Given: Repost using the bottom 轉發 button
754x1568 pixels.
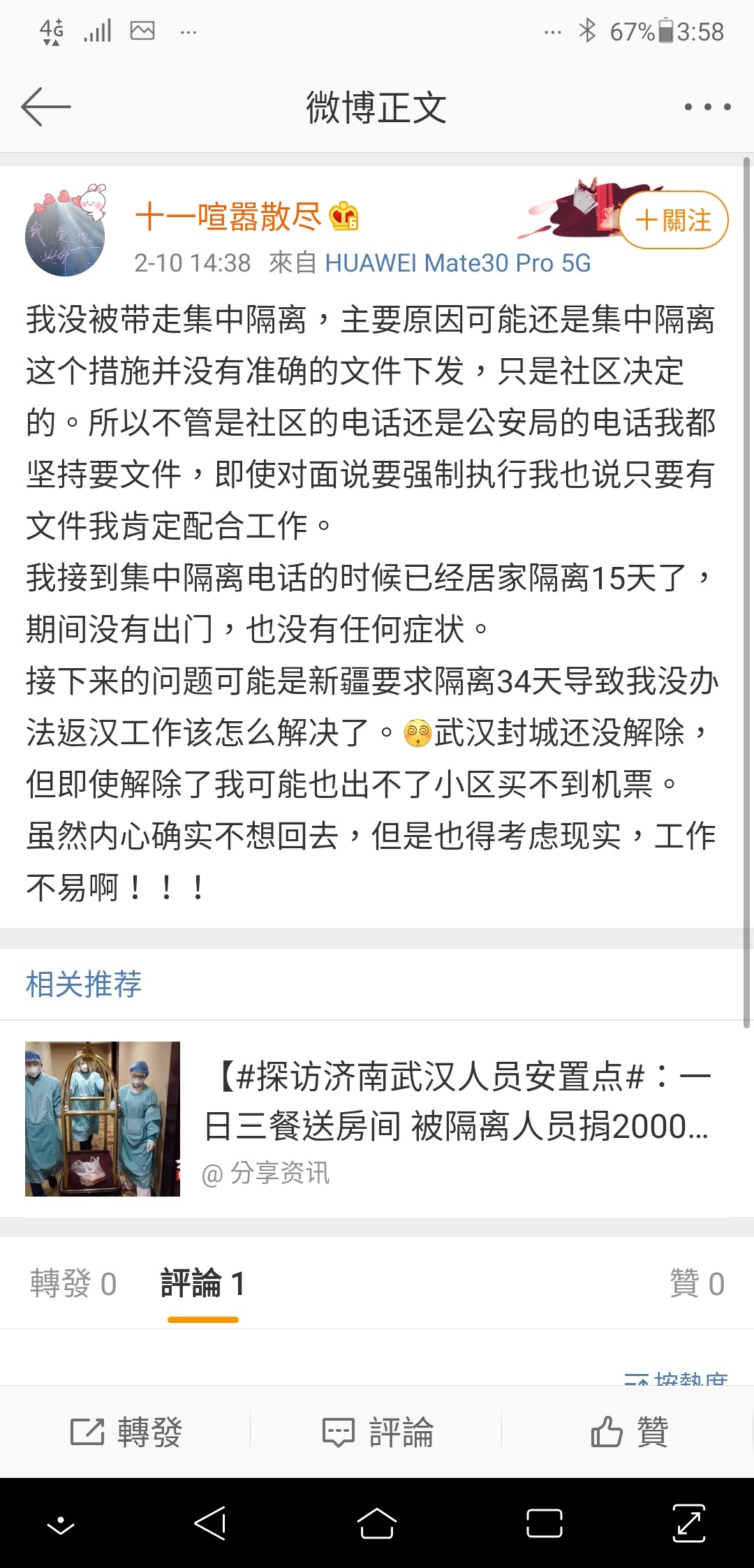Looking at the screenshot, I should 126,1432.
